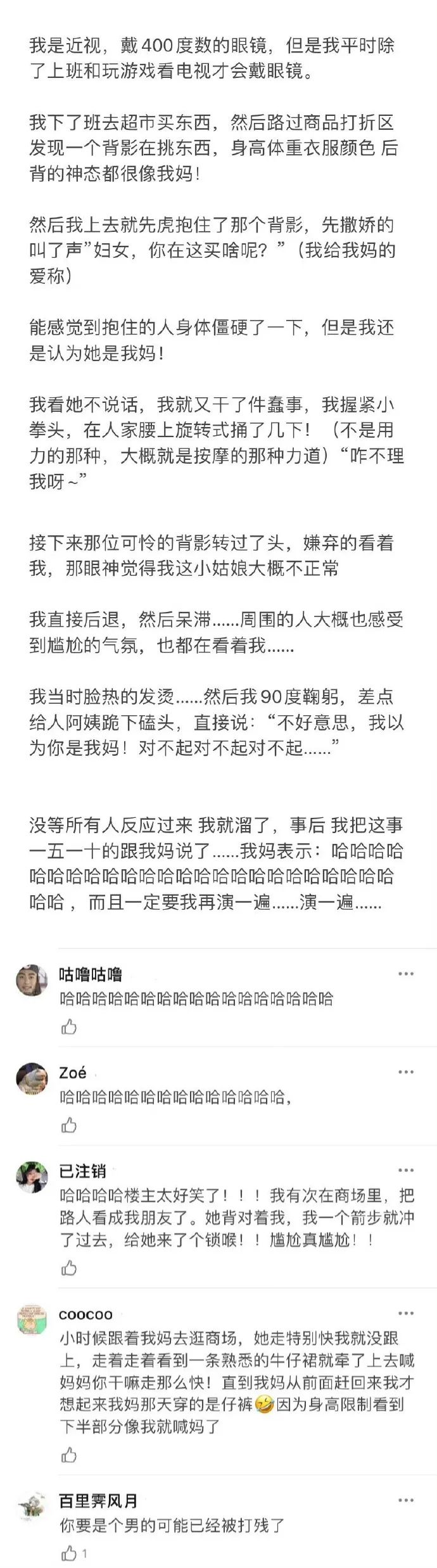
Task: Like the comment by 咕噜咕噜
Action: tap(68, 1027)
